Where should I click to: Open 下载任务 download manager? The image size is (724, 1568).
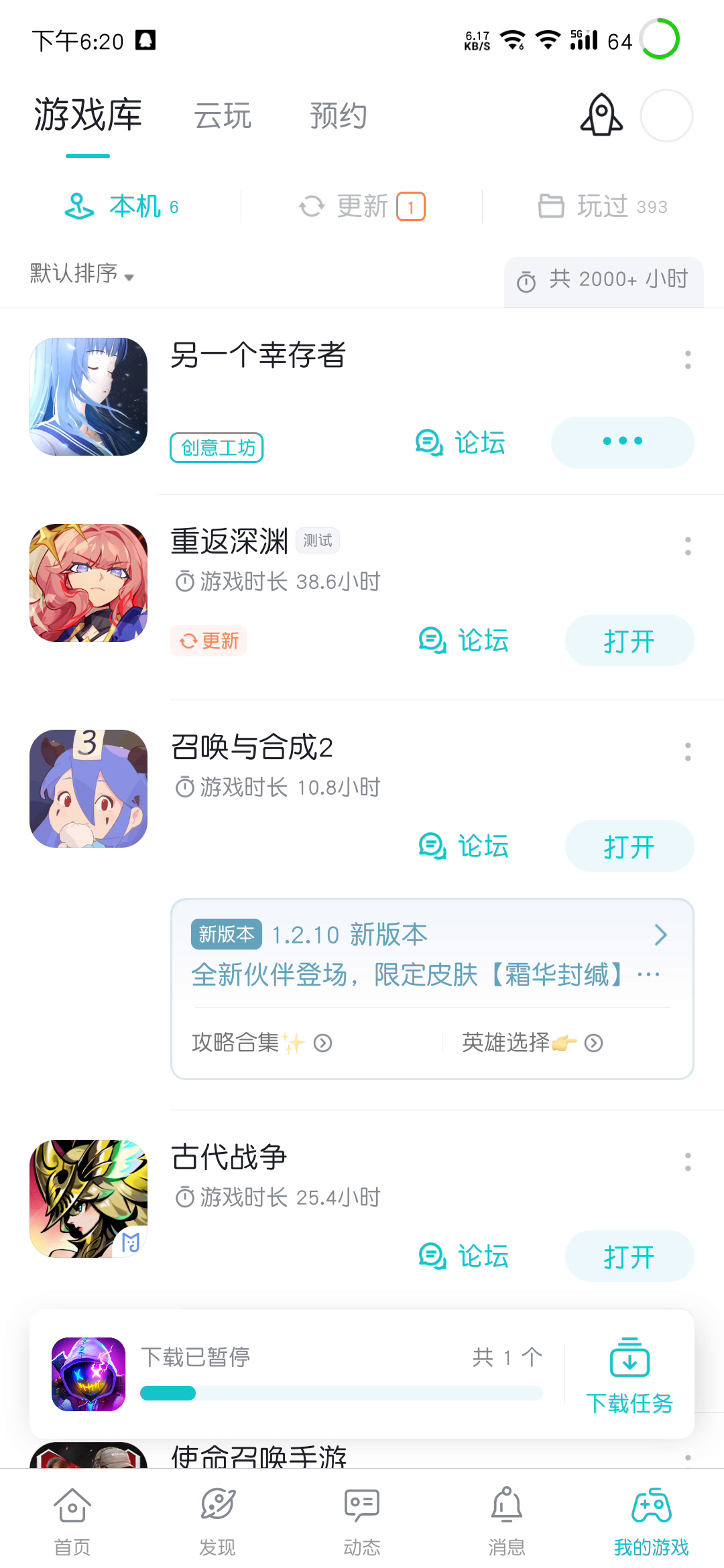629,1375
